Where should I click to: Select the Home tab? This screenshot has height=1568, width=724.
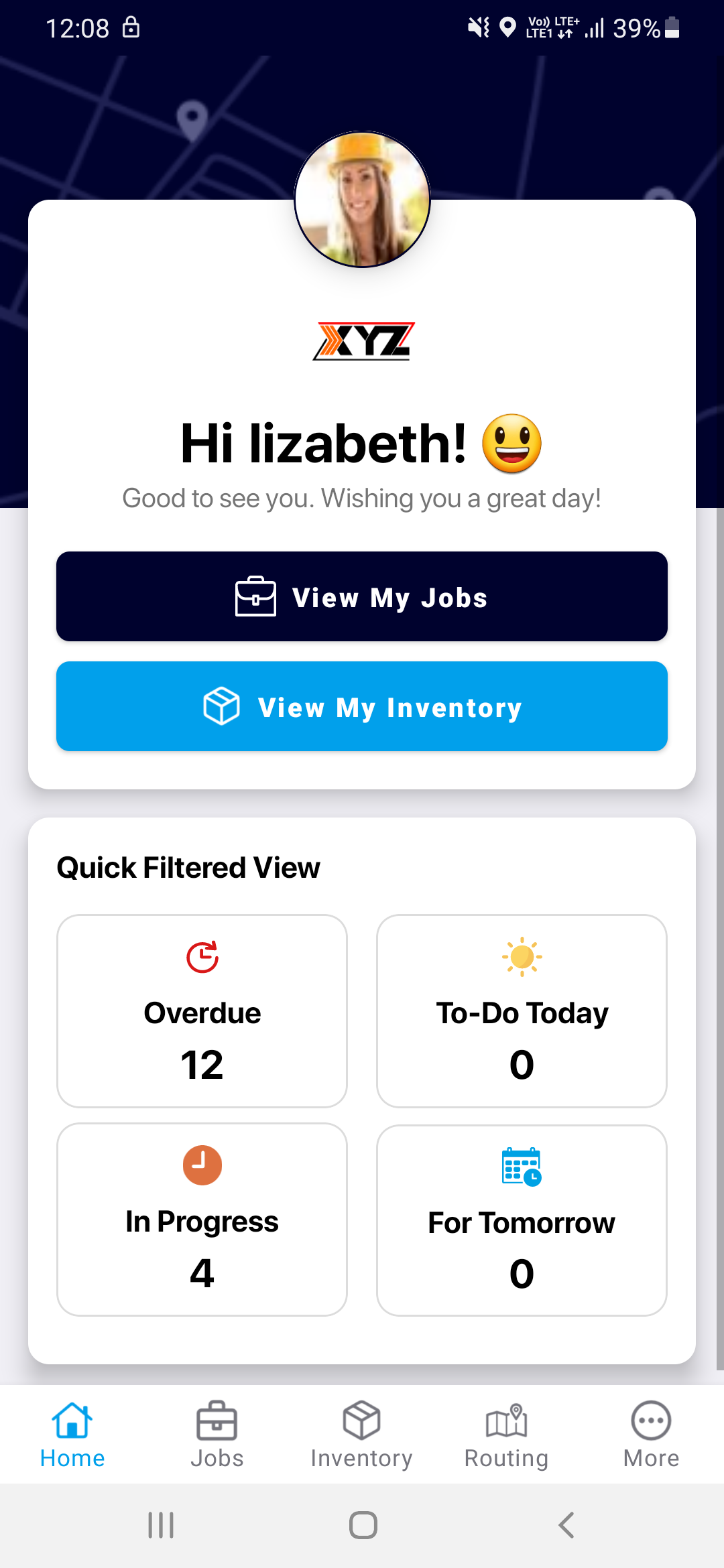pos(72,1434)
